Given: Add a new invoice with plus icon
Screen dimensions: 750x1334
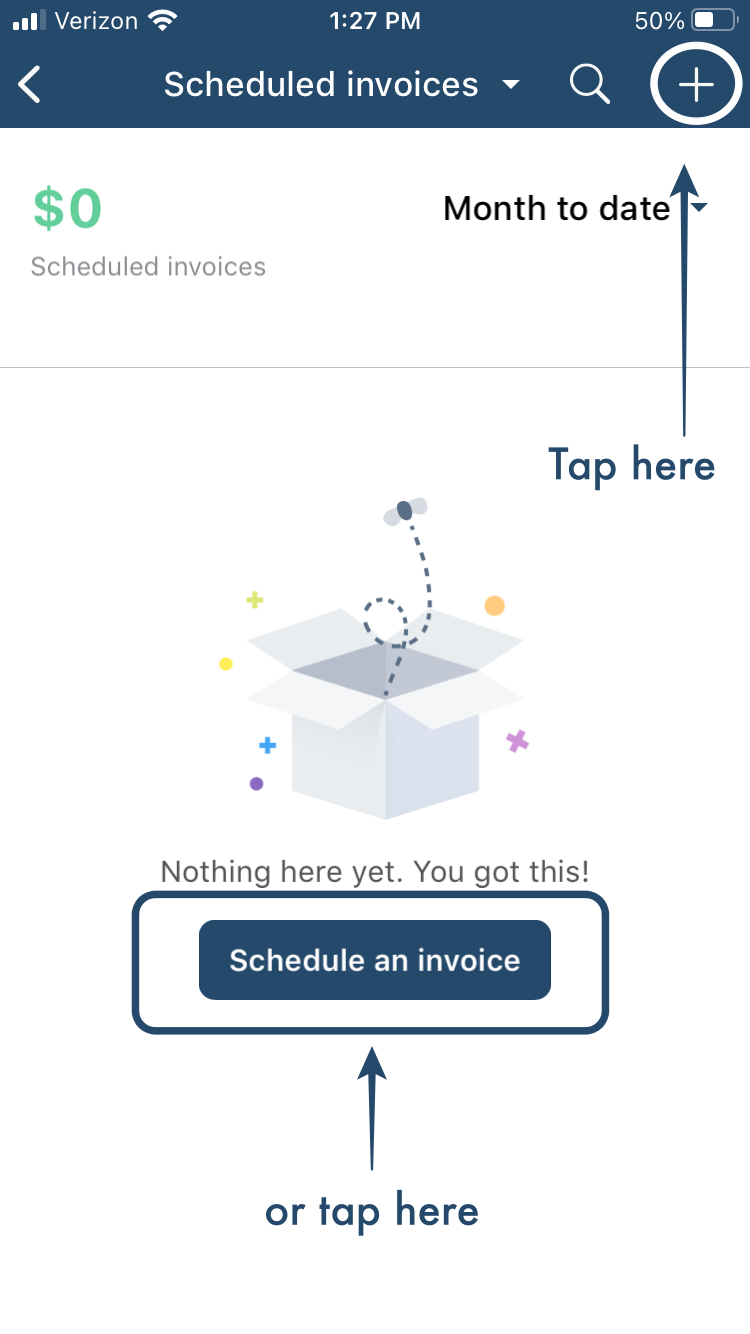Looking at the screenshot, I should click(x=696, y=85).
